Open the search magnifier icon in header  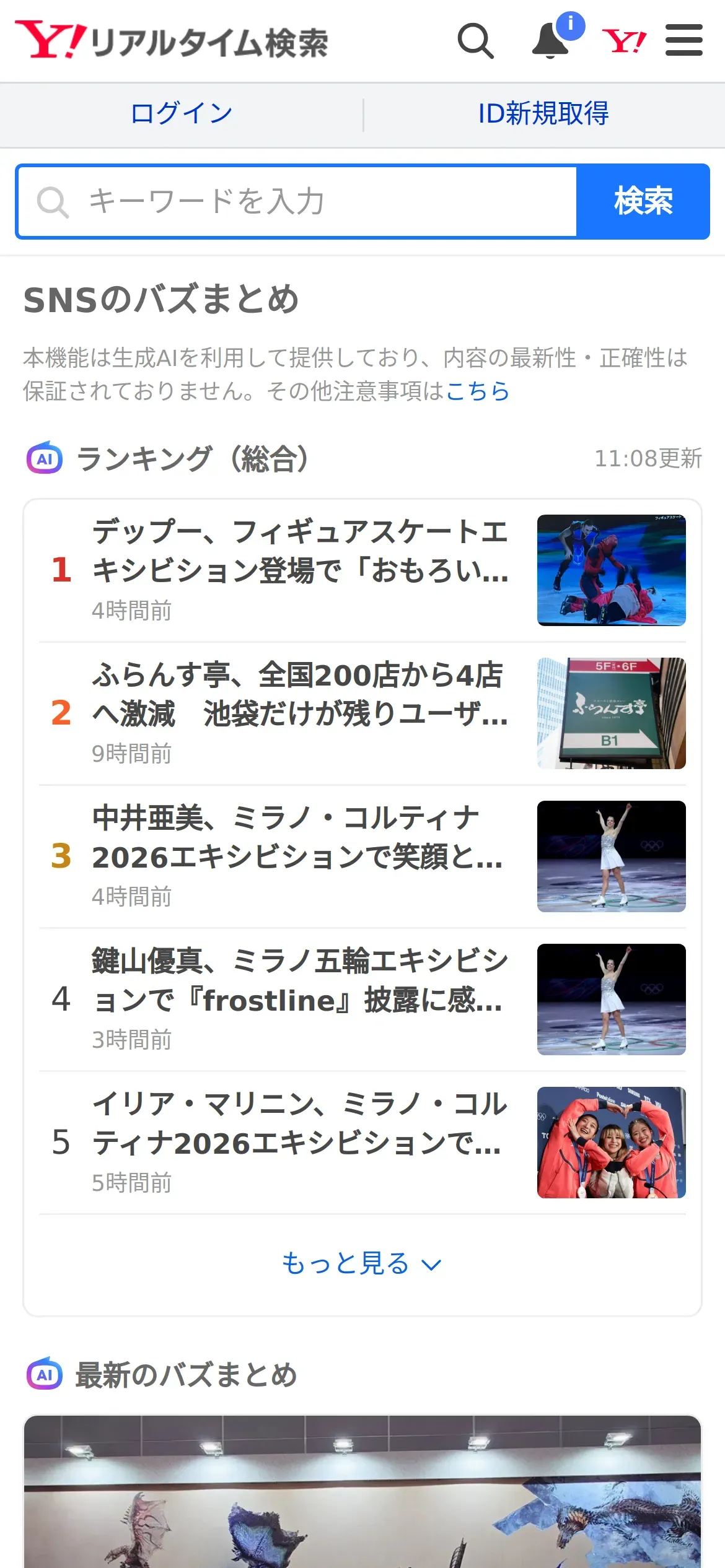pos(475,41)
